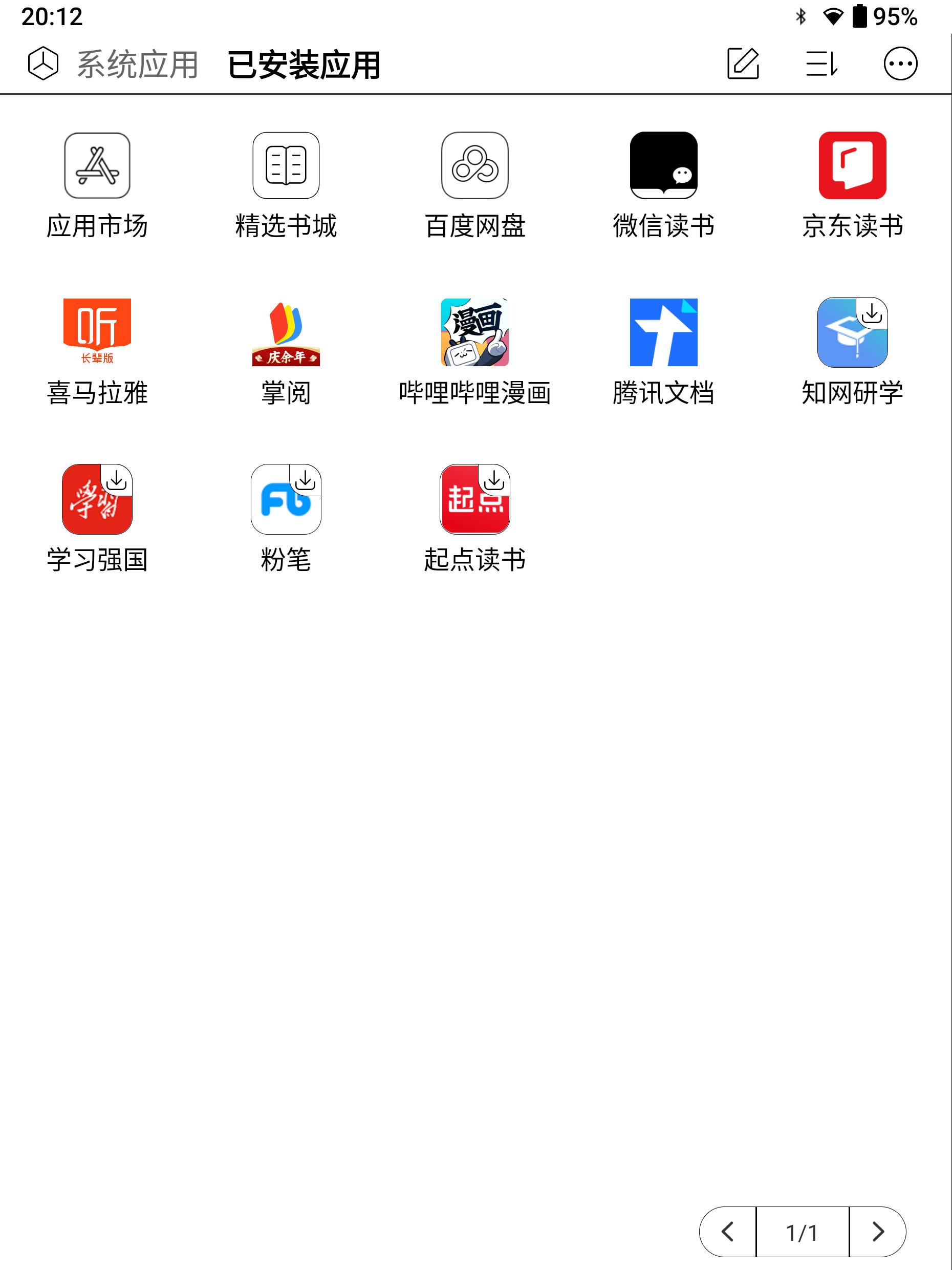The image size is (952, 1270).
Task: Select the 知网研学 app
Action: (852, 332)
